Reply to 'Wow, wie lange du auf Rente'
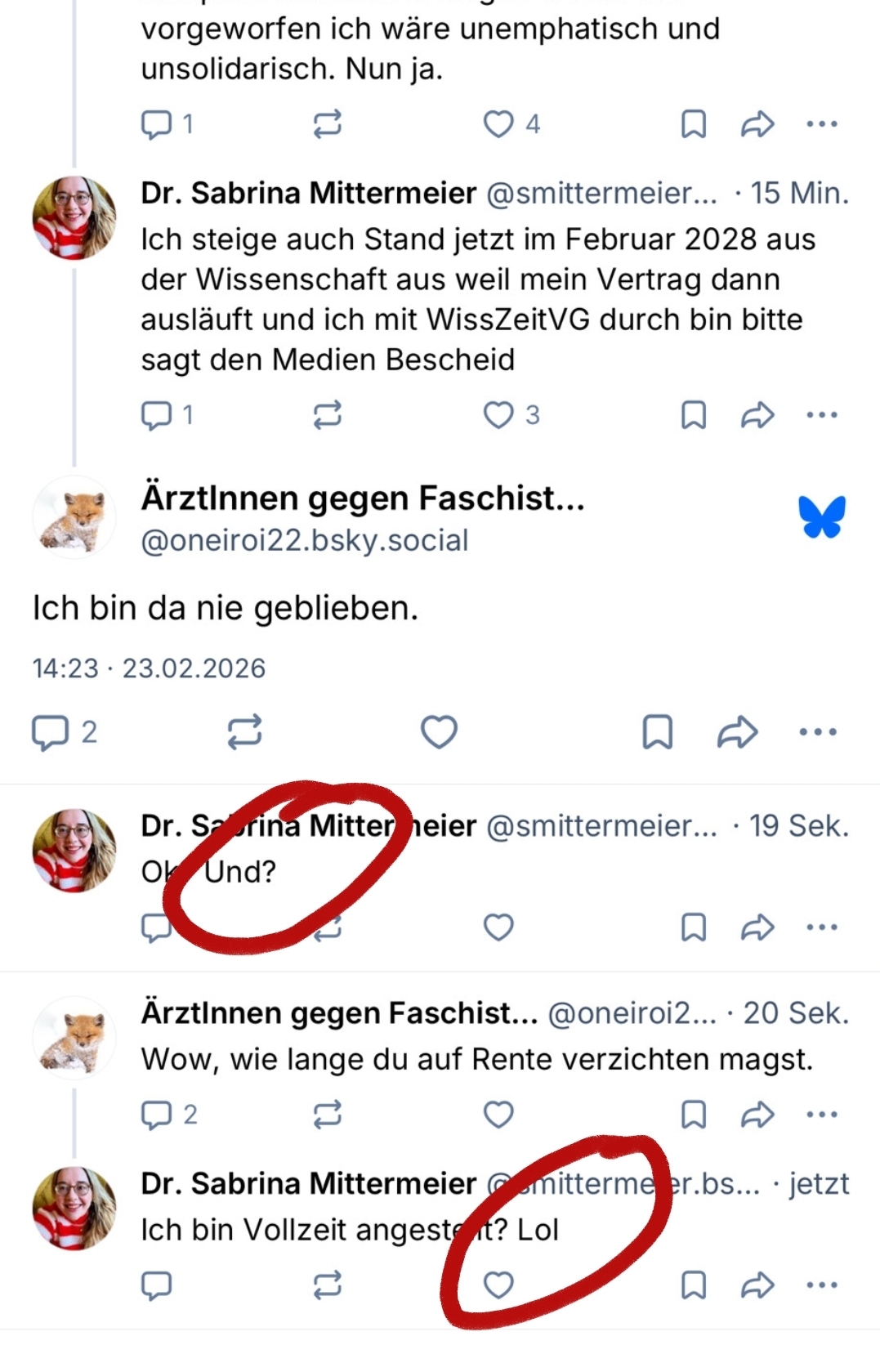This screenshot has width=880, height=1372. click(x=156, y=1115)
